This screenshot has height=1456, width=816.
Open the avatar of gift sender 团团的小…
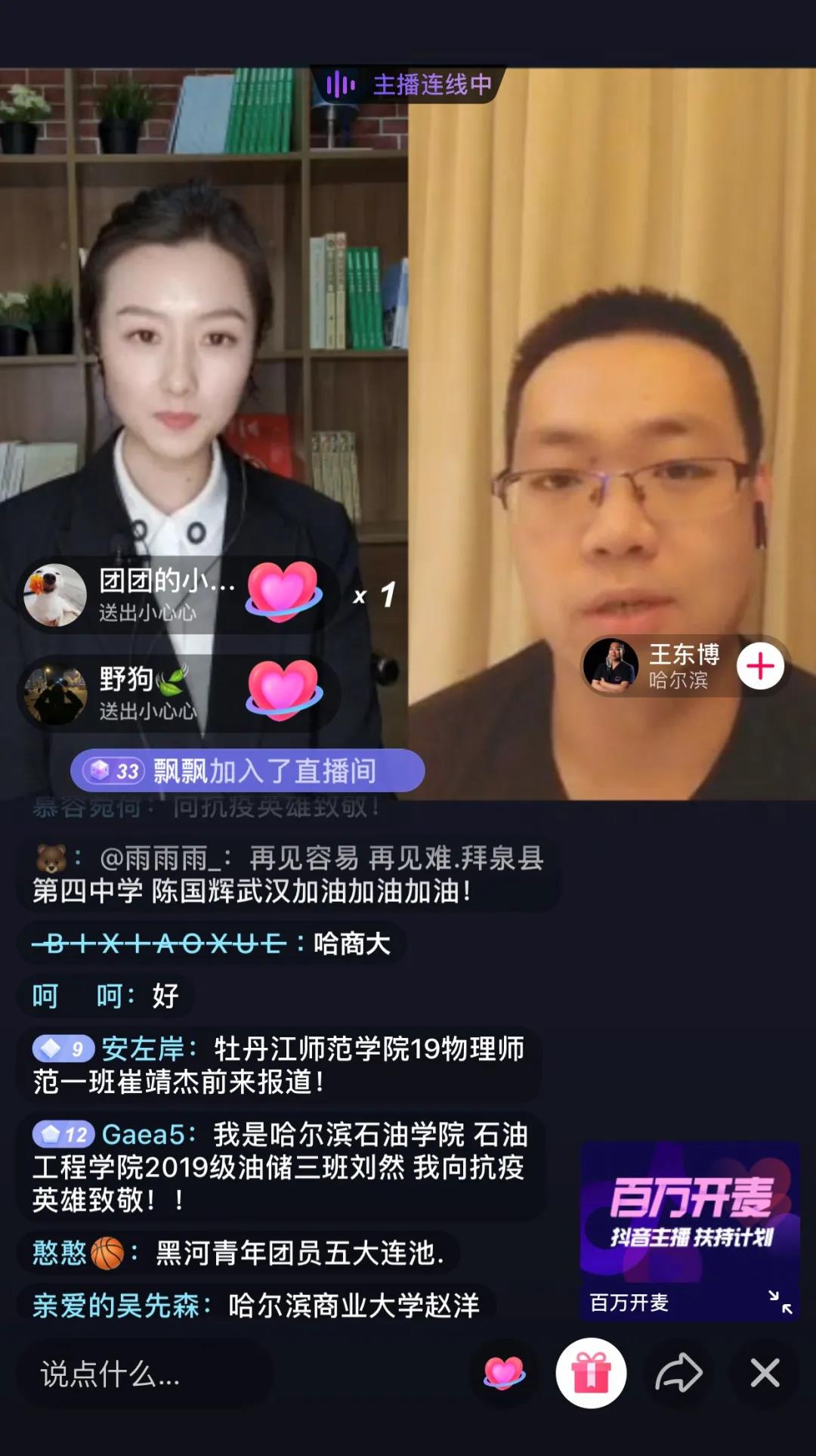55,596
